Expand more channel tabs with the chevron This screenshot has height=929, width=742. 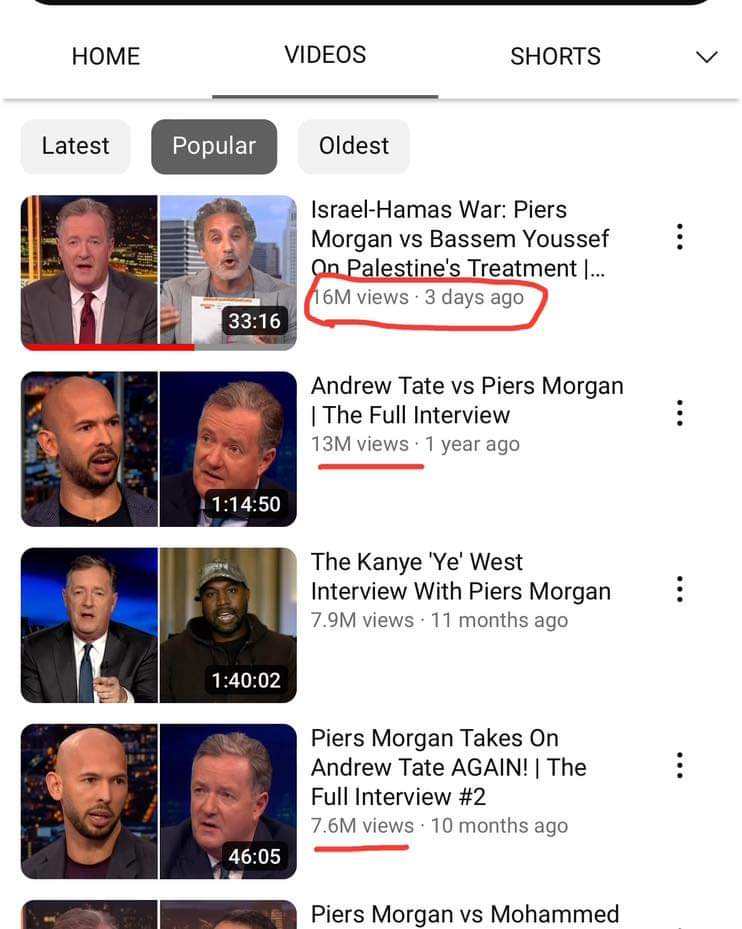click(x=706, y=57)
